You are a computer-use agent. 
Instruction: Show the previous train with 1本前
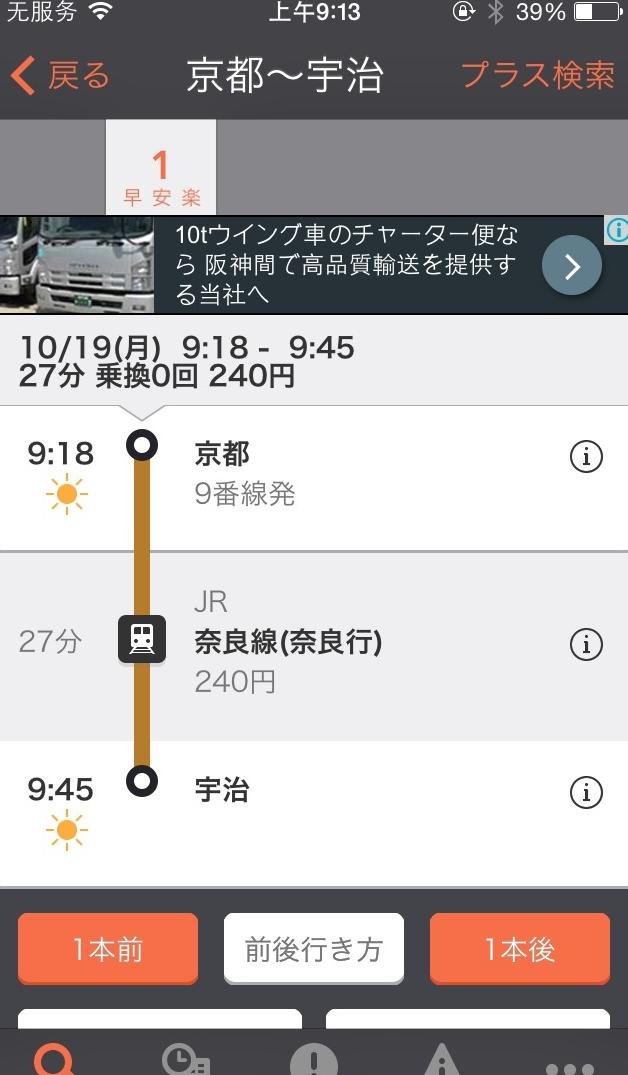pos(108,948)
